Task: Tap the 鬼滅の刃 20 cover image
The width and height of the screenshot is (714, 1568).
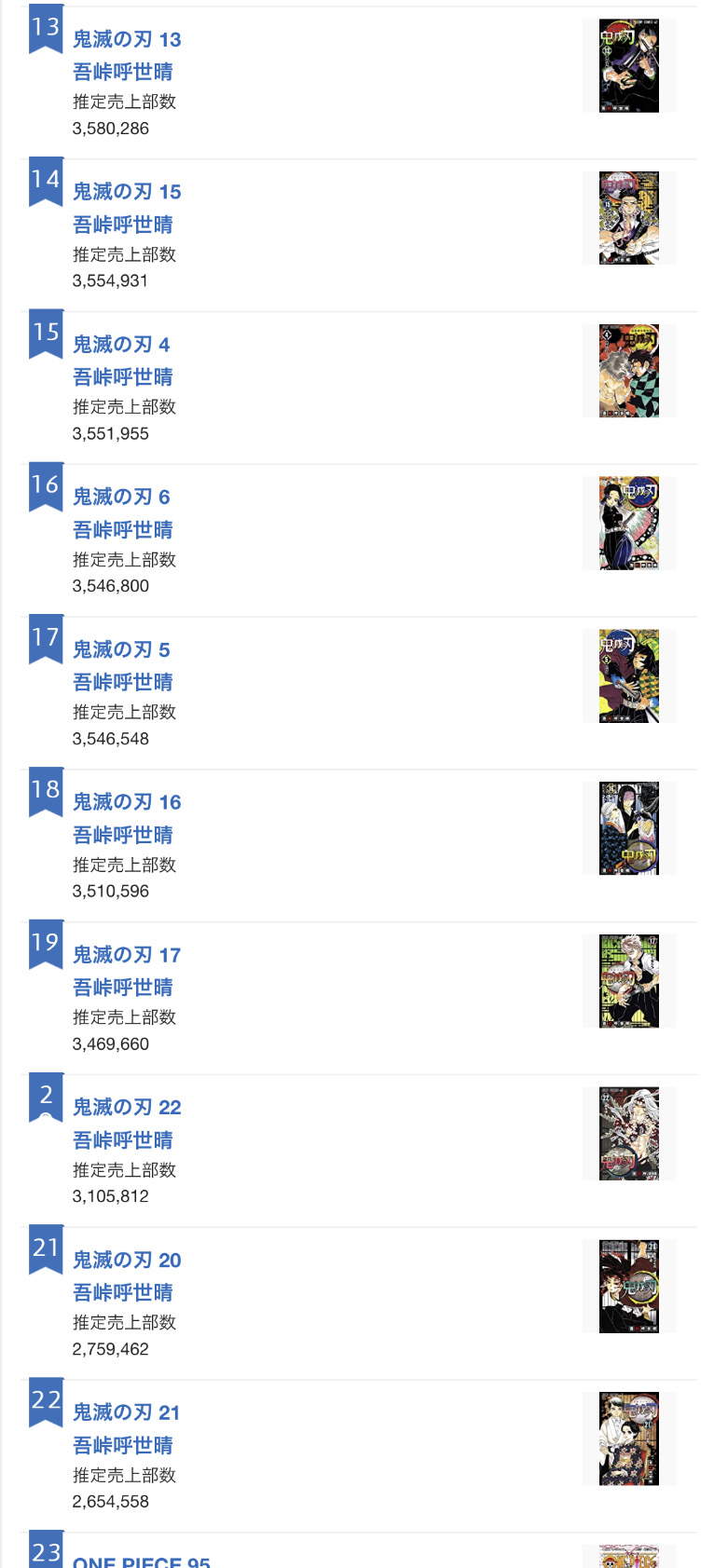Action: [629, 1287]
